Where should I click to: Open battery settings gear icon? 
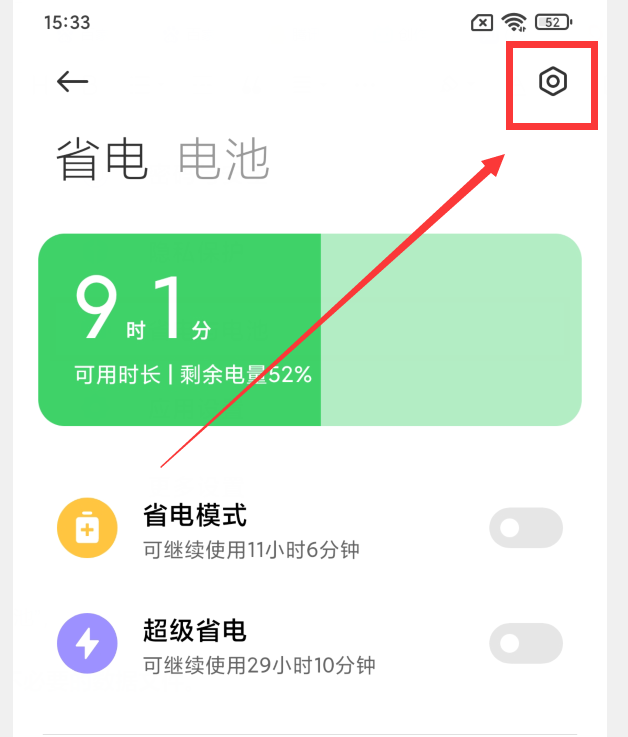[552, 82]
